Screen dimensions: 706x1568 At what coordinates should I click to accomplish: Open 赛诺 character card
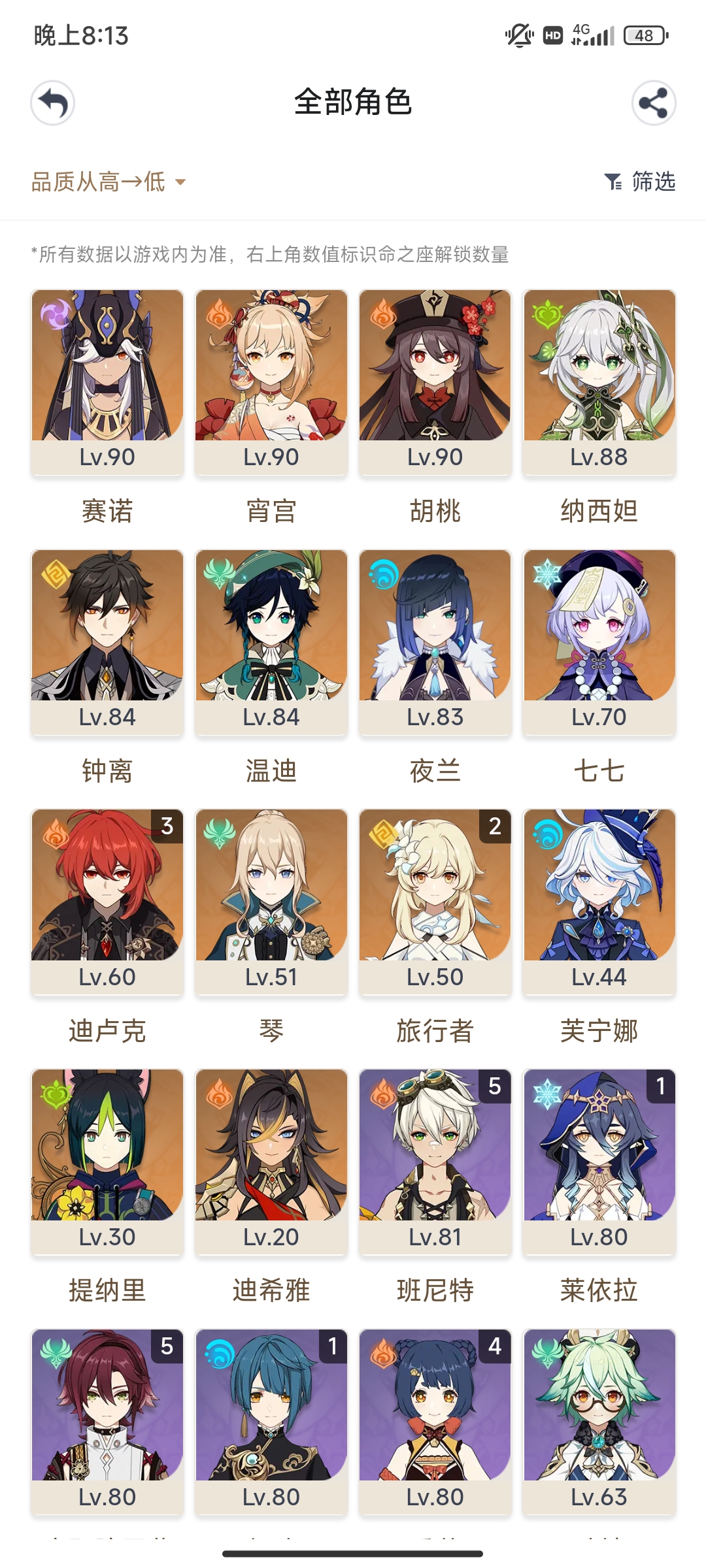point(107,382)
